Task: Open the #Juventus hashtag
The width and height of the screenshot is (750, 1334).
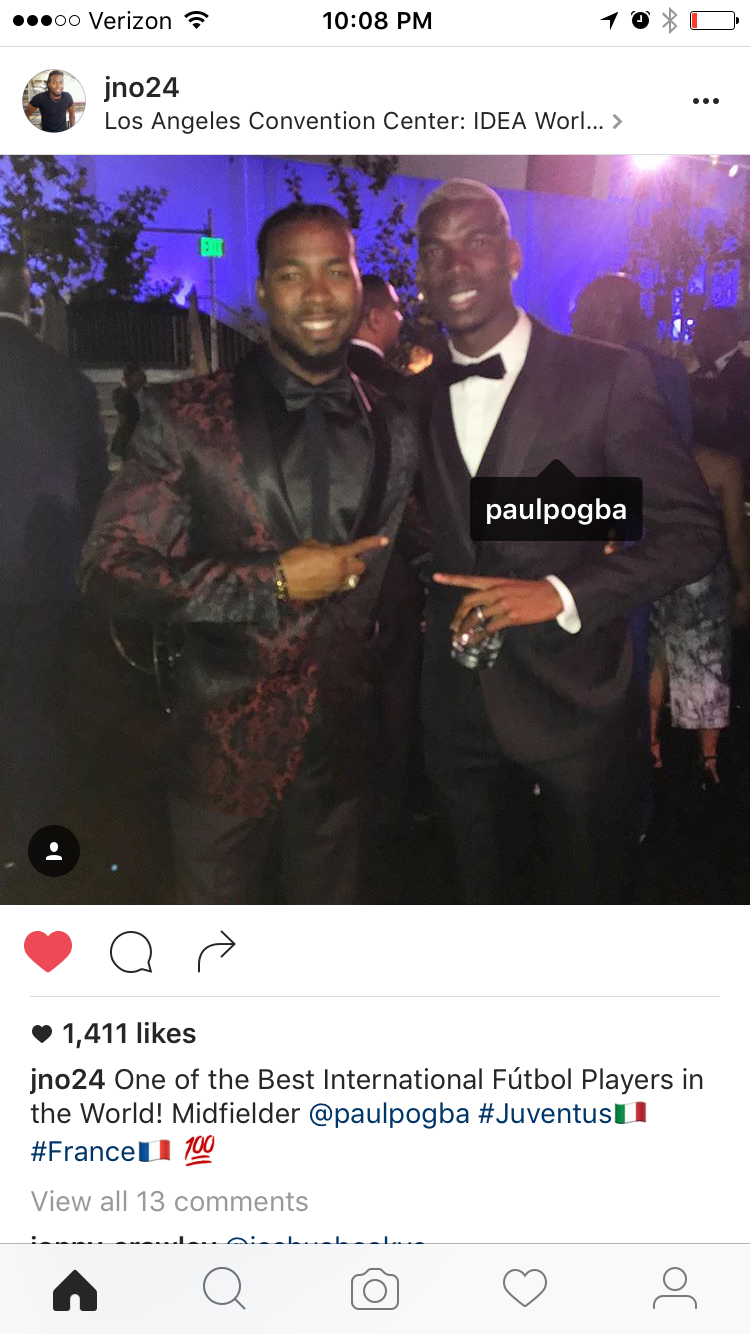Action: click(x=545, y=1114)
